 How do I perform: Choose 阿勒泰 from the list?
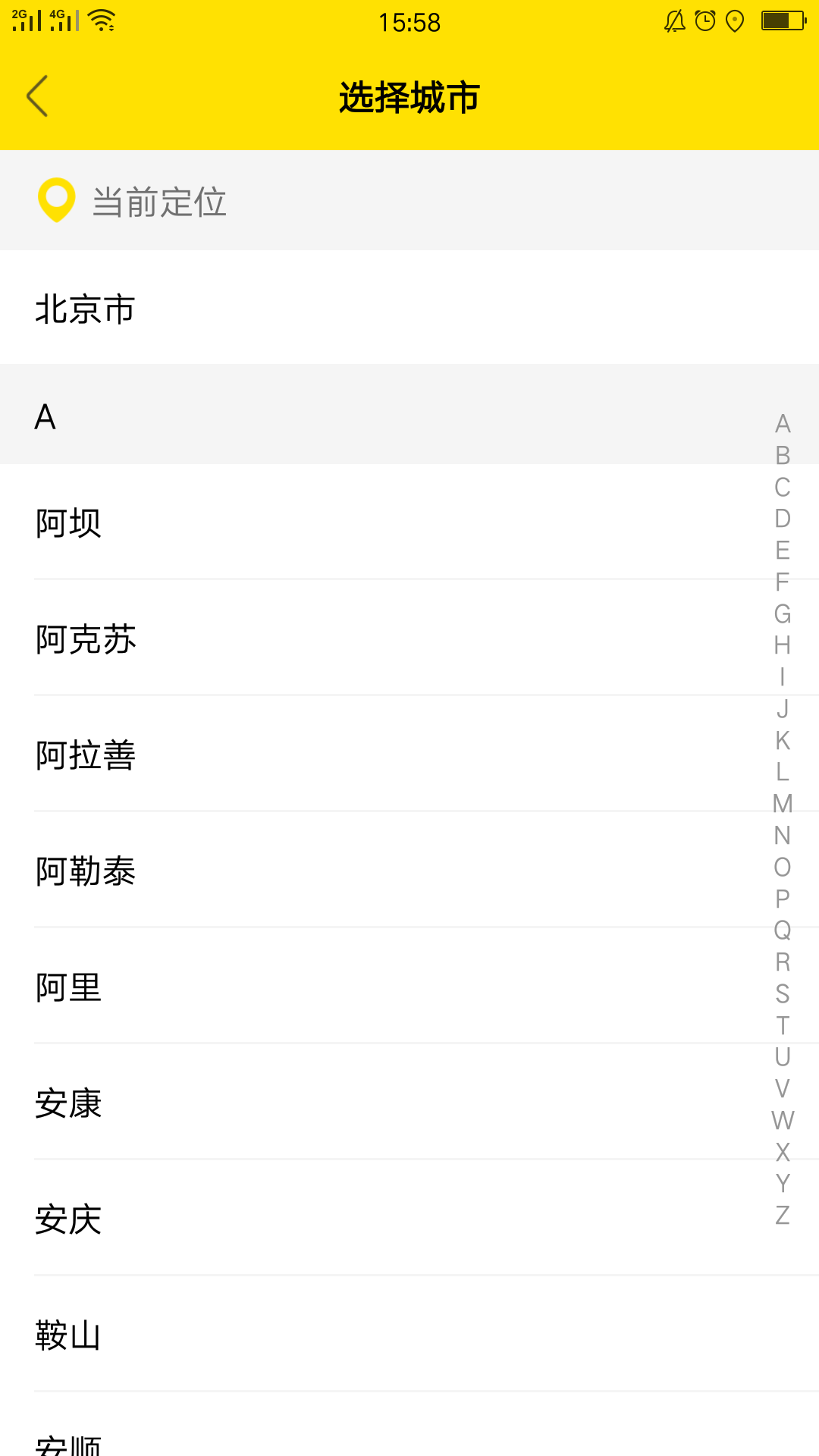[x=86, y=871]
